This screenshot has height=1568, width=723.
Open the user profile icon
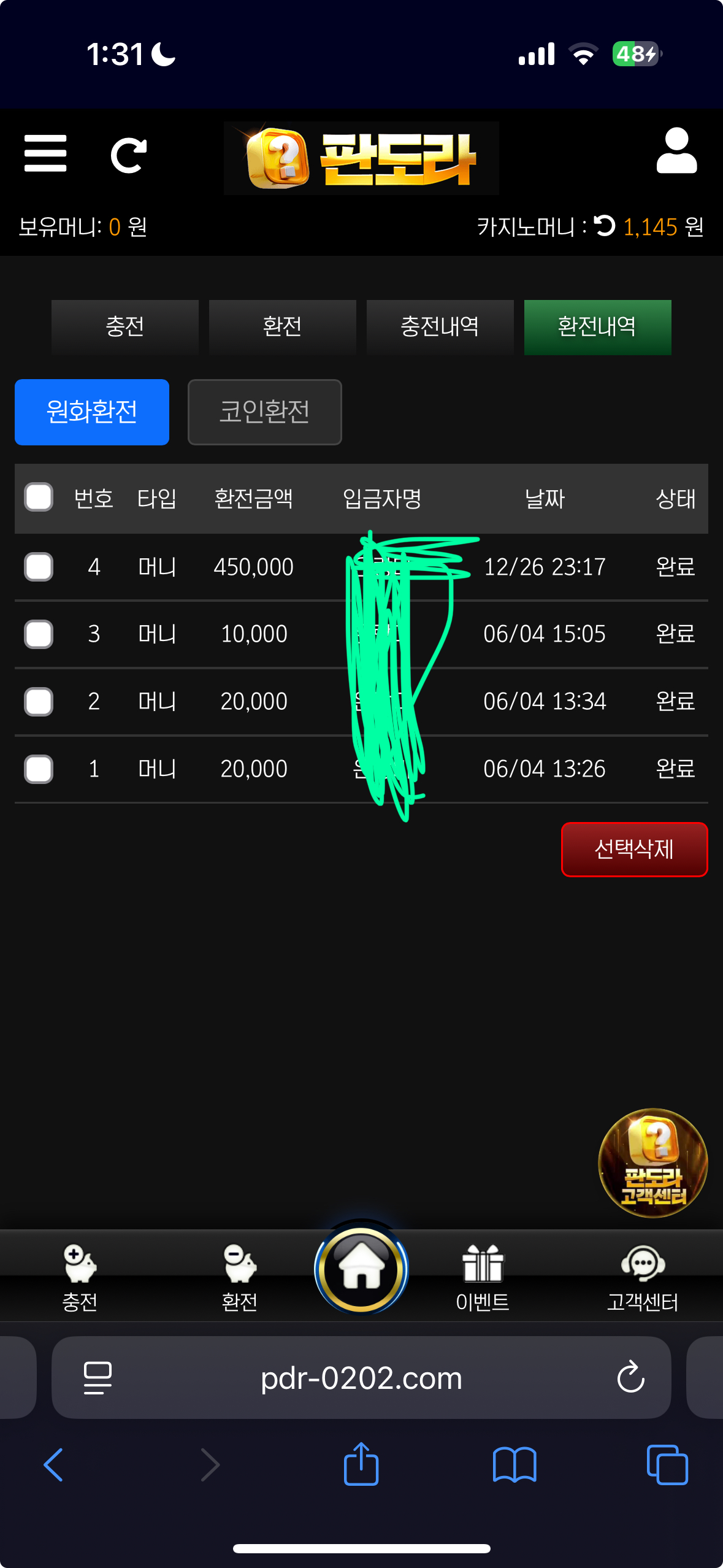coord(676,152)
